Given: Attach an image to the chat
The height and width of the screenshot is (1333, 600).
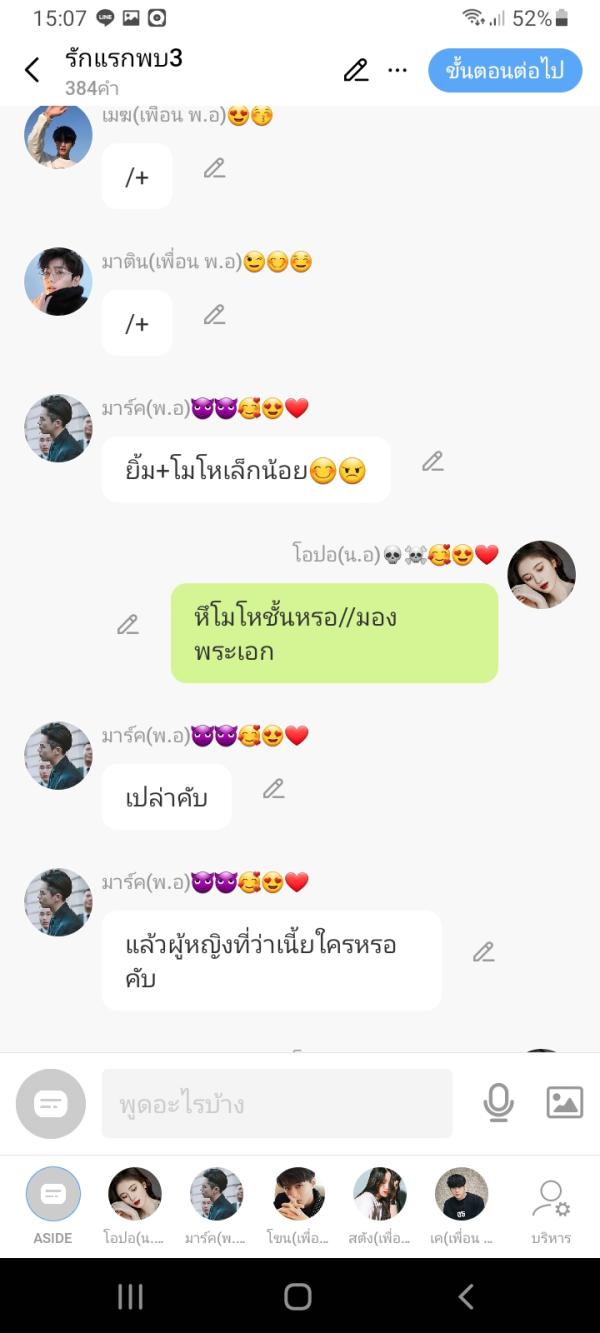Looking at the screenshot, I should [565, 1103].
